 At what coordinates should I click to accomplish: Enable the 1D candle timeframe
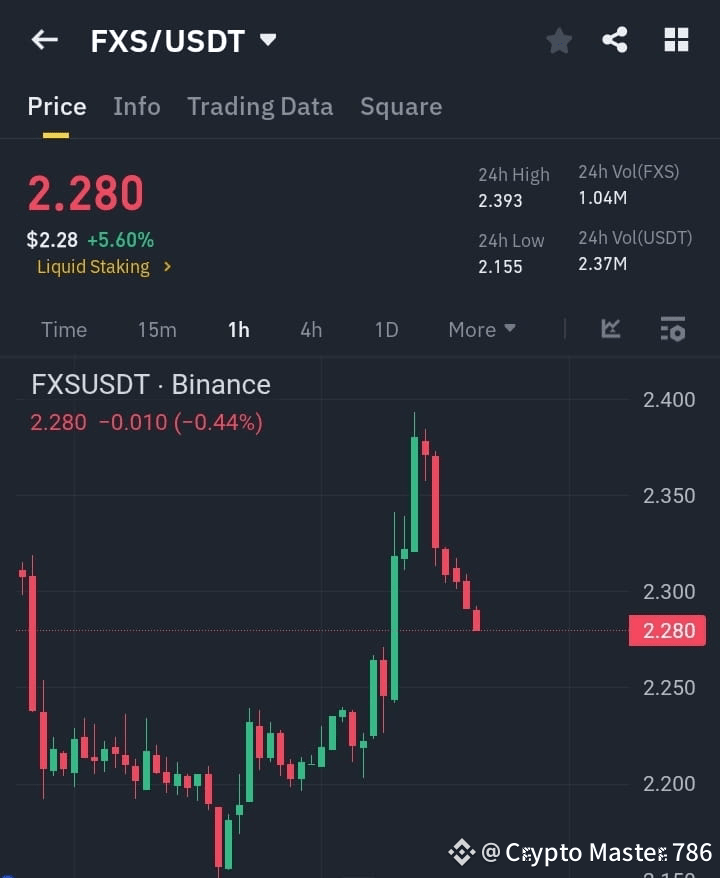coord(386,329)
